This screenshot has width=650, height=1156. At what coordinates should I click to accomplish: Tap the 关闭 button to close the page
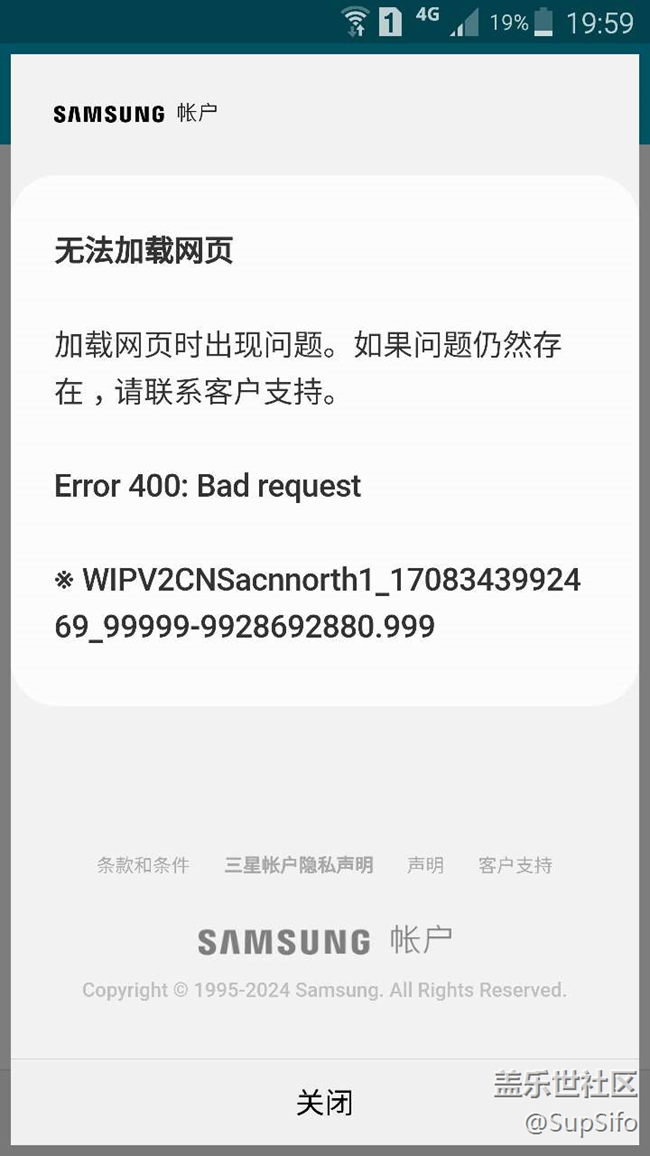coord(324,1102)
